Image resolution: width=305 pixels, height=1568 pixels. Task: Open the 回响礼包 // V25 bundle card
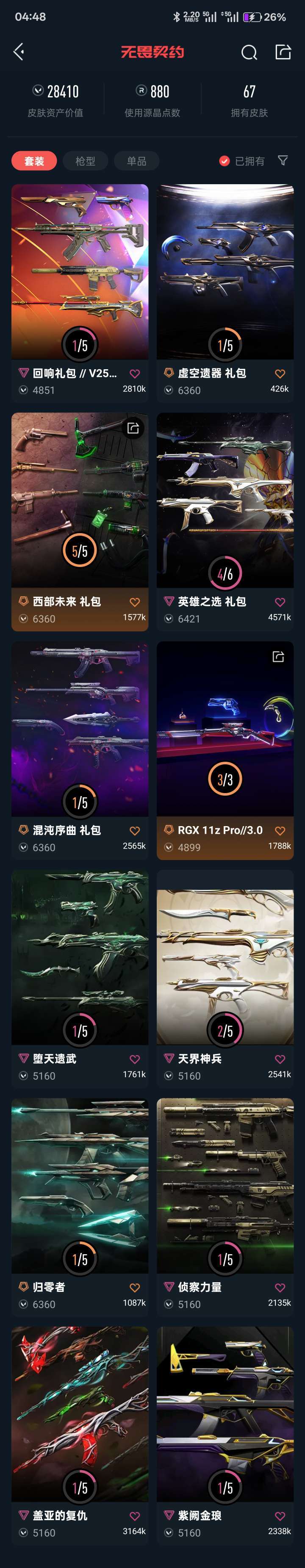[80, 274]
